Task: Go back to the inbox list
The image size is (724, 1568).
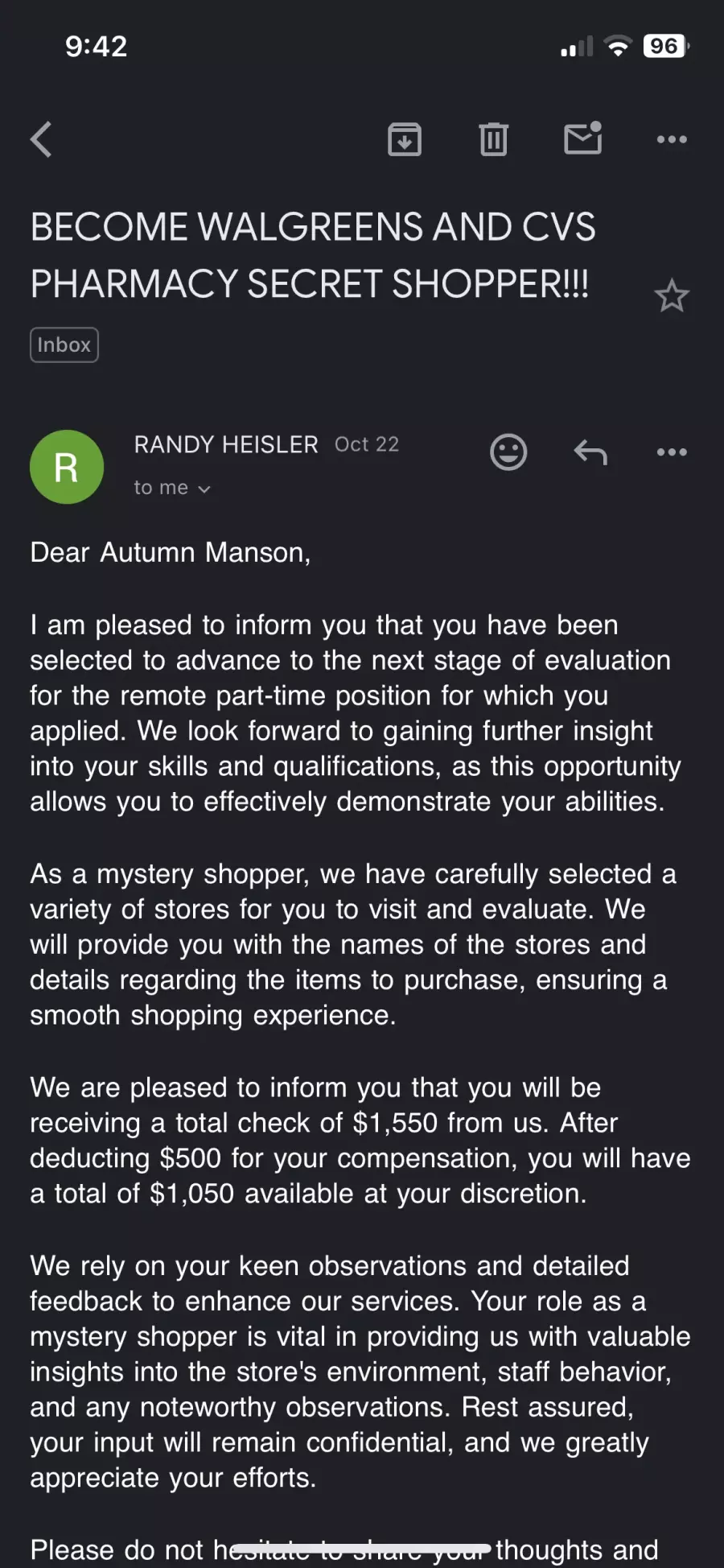Action: (41, 139)
